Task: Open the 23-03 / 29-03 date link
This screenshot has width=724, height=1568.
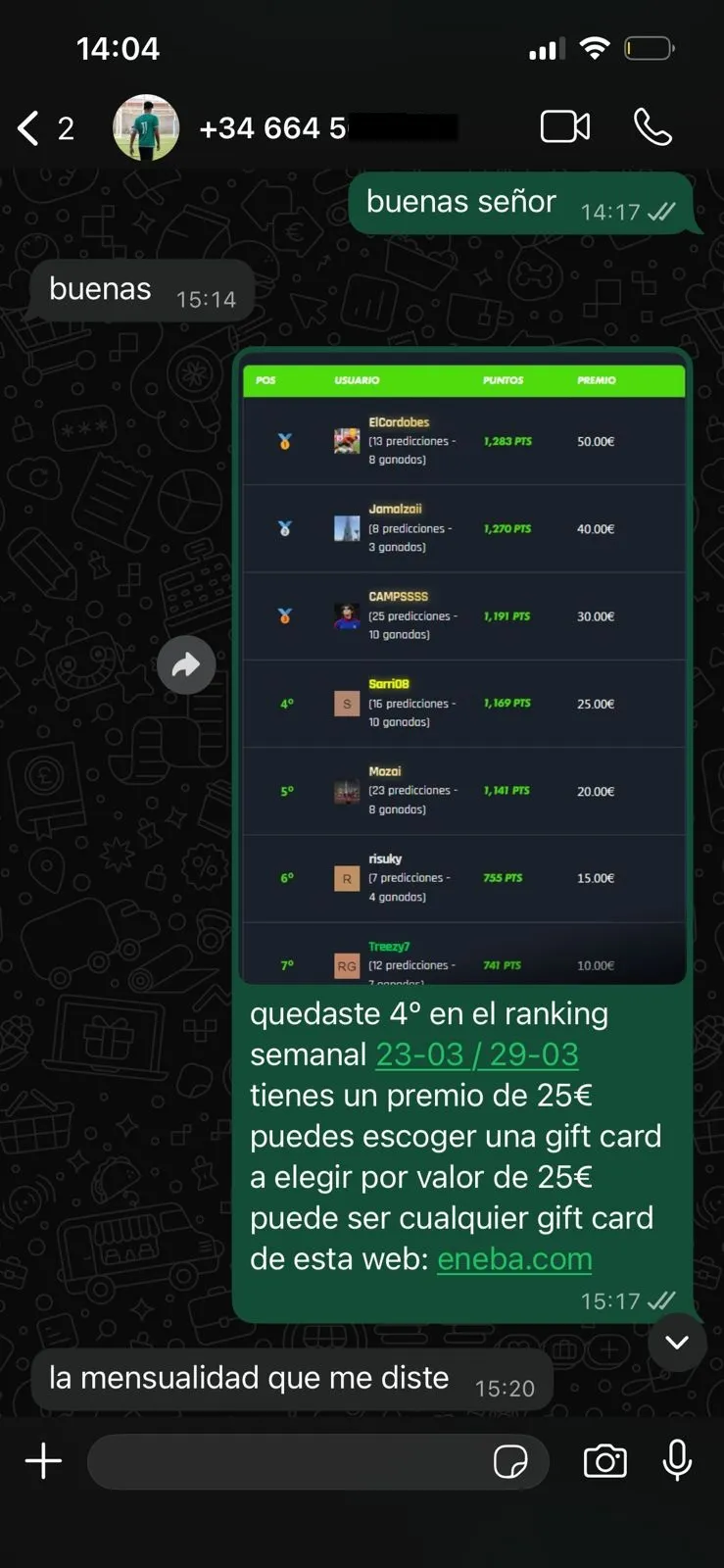Action: click(477, 1054)
